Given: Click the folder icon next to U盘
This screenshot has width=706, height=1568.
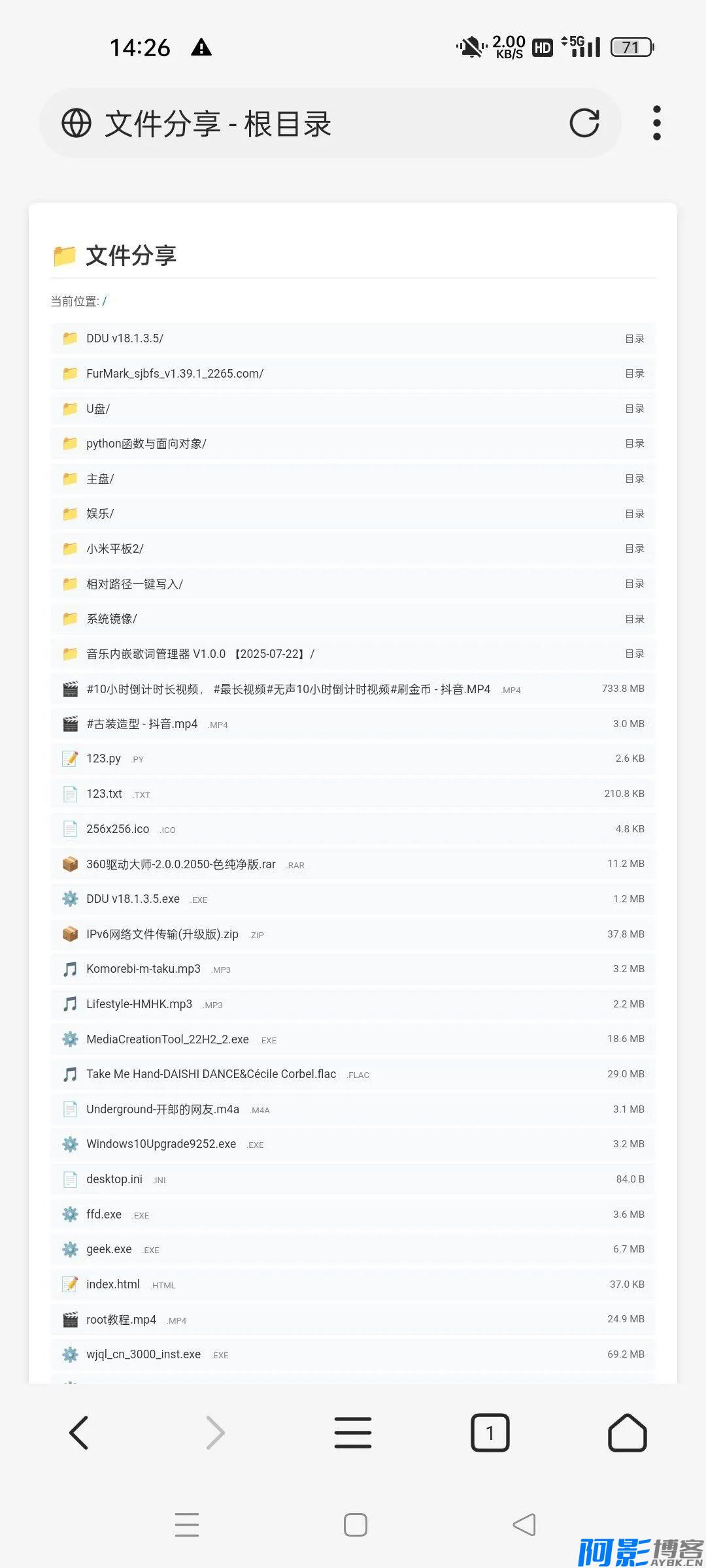Looking at the screenshot, I should point(69,408).
